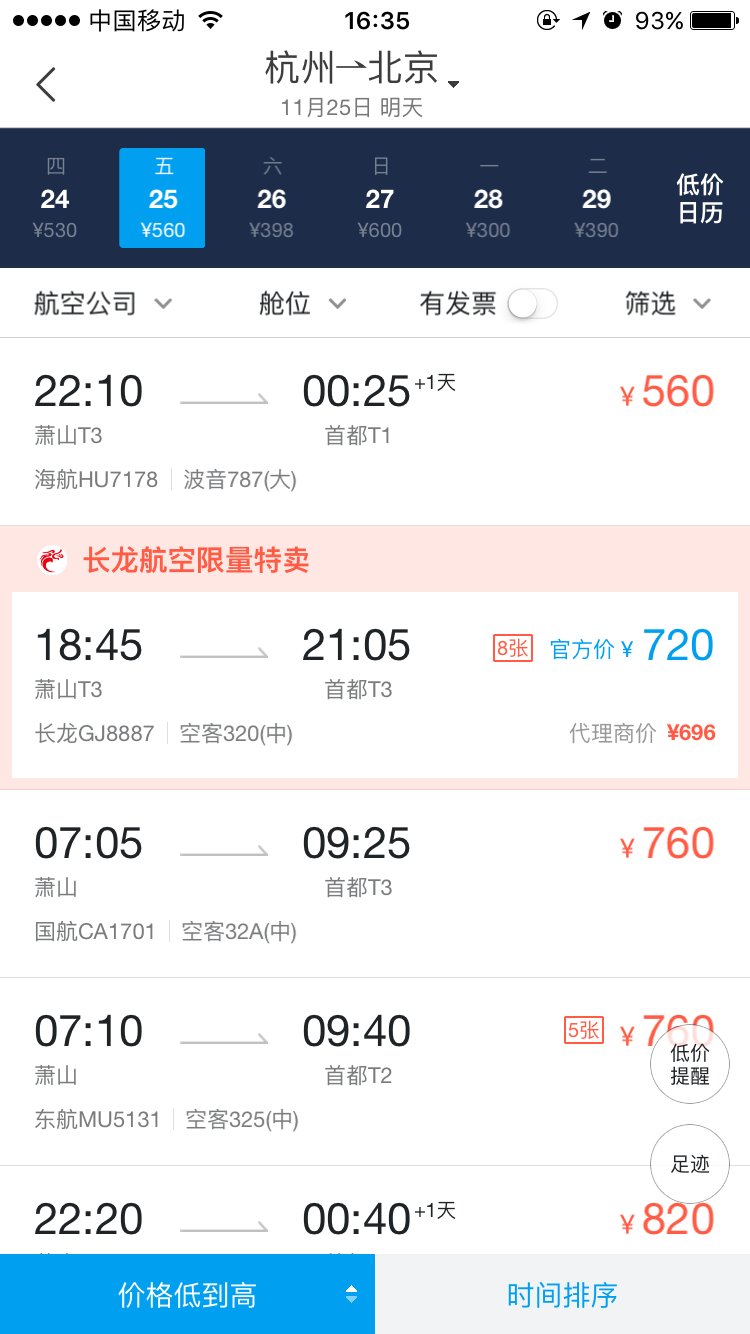The width and height of the screenshot is (750, 1334).
Task: Pick Monday 28 priced ¥300
Action: click(488, 198)
